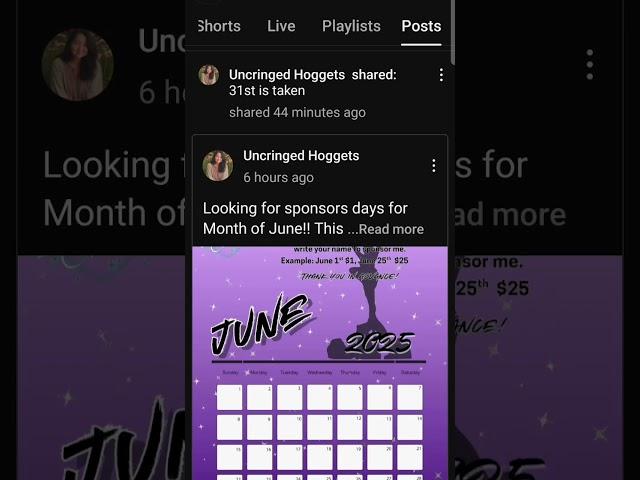Image resolution: width=640 pixels, height=480 pixels.
Task: Select the Posts tab
Action: [421, 26]
